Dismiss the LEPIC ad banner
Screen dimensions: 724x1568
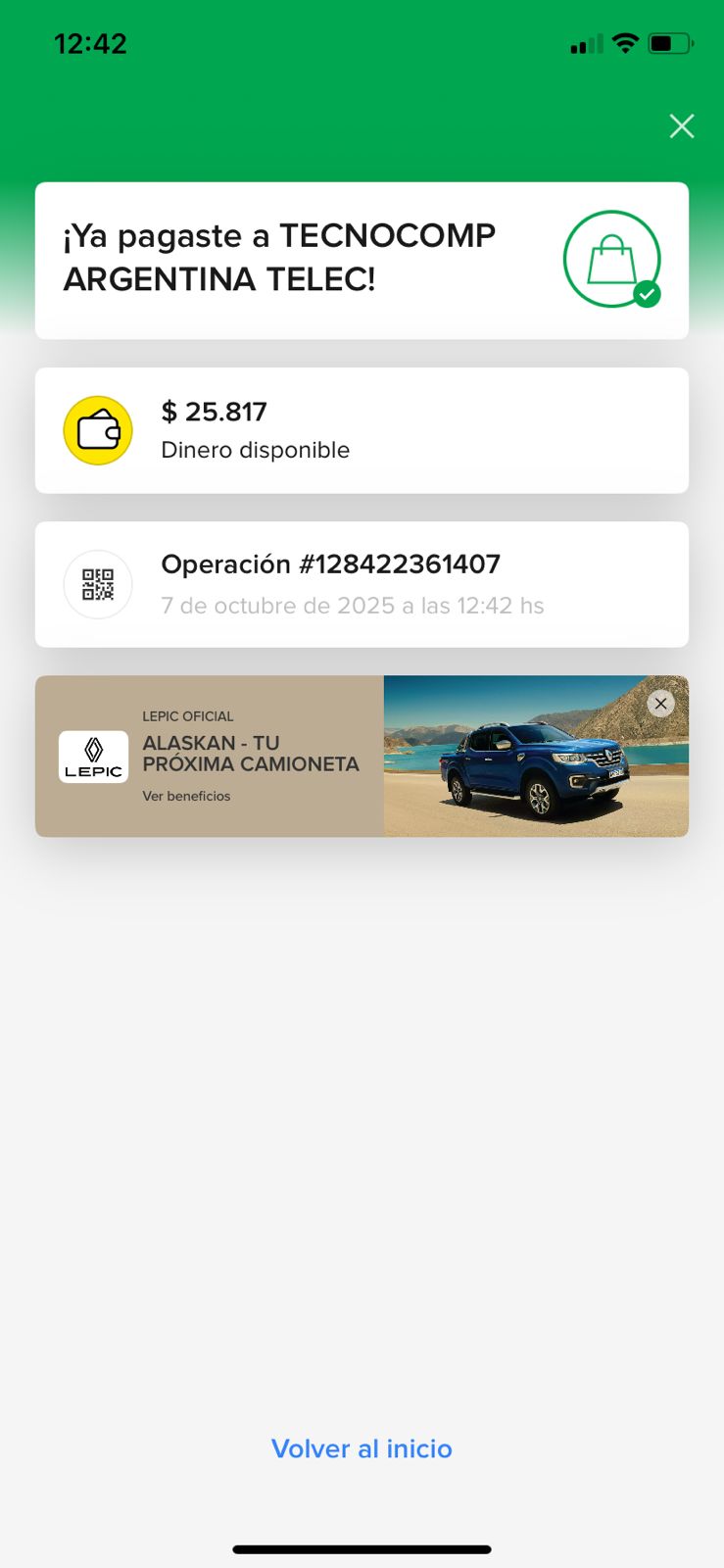(661, 703)
